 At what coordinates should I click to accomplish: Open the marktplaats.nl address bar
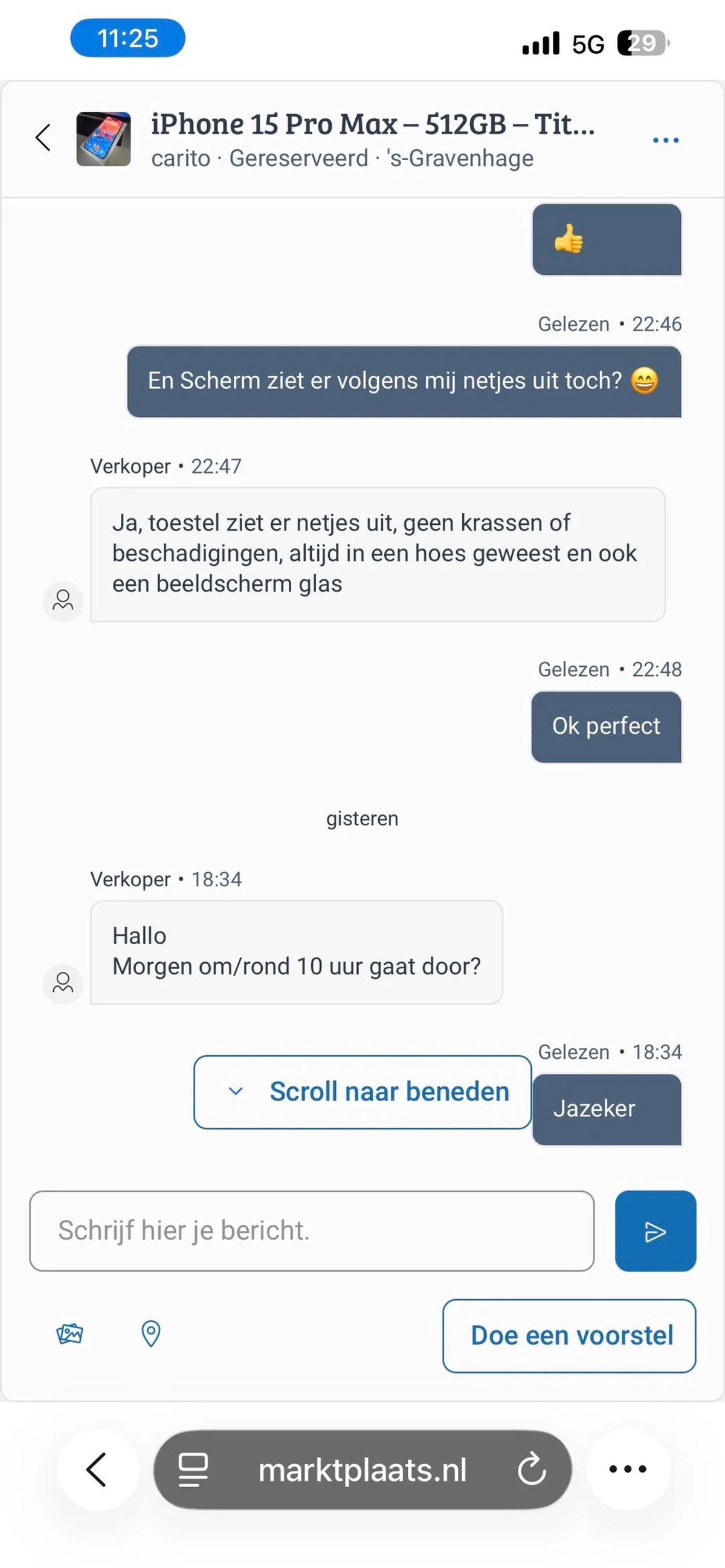(362, 1470)
